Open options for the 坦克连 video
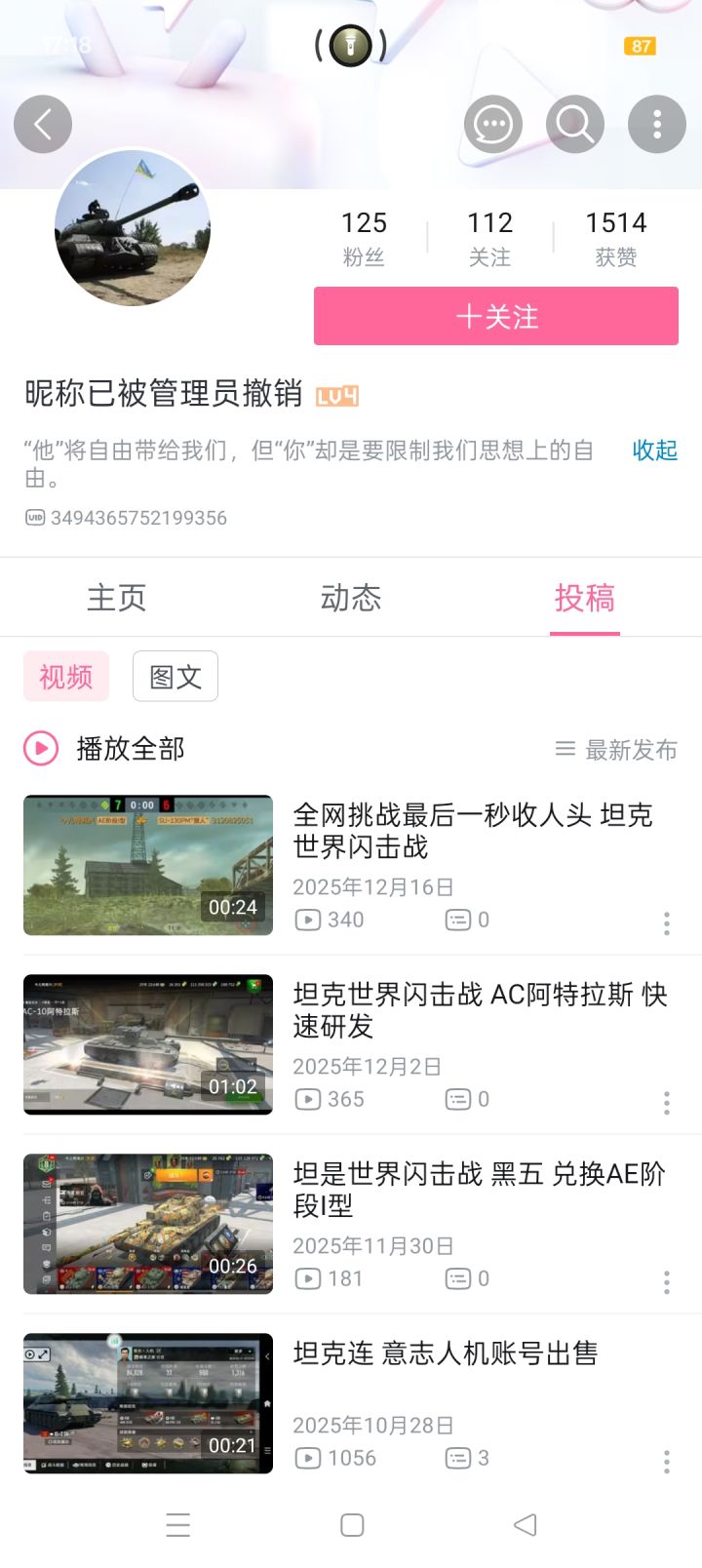 (x=666, y=1462)
